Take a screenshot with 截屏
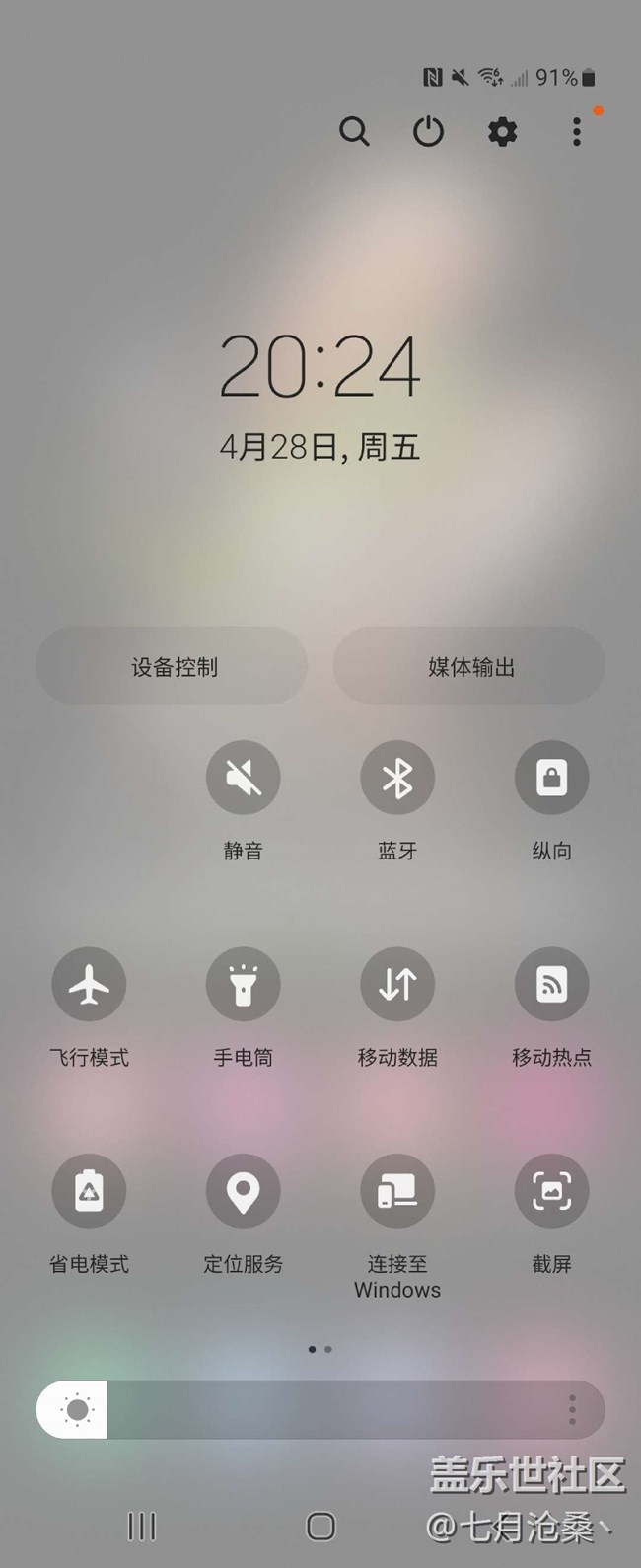 (551, 1192)
